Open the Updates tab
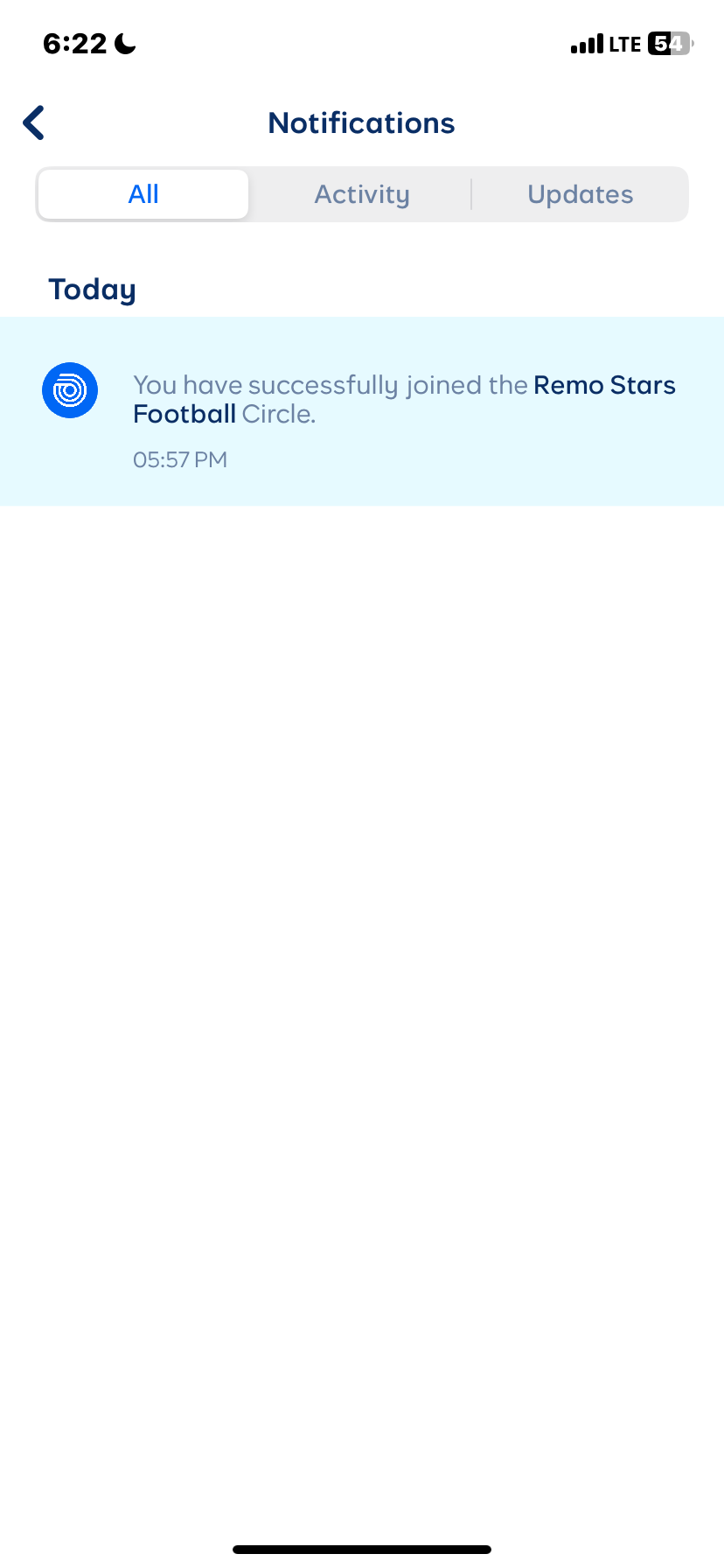Viewport: 724px width, 1568px height. (580, 194)
